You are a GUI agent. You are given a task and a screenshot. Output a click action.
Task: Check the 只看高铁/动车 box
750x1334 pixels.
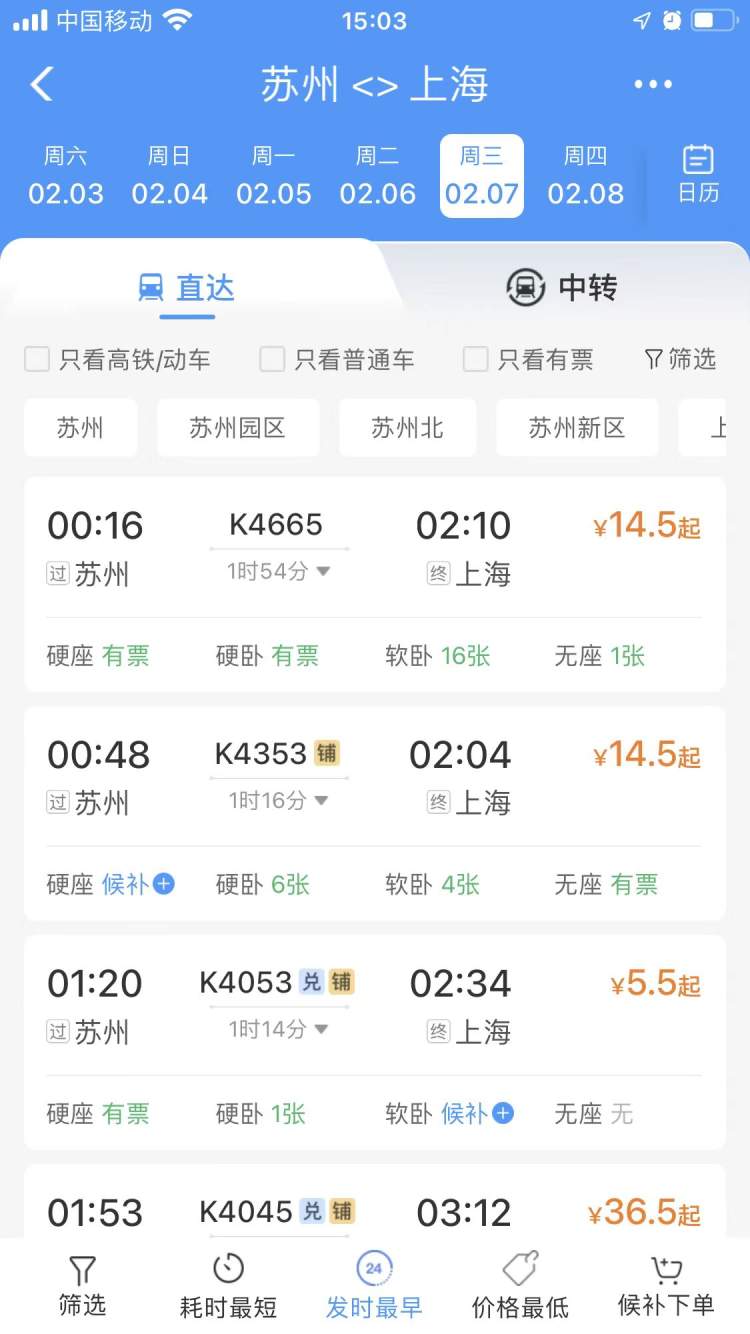tap(37, 360)
